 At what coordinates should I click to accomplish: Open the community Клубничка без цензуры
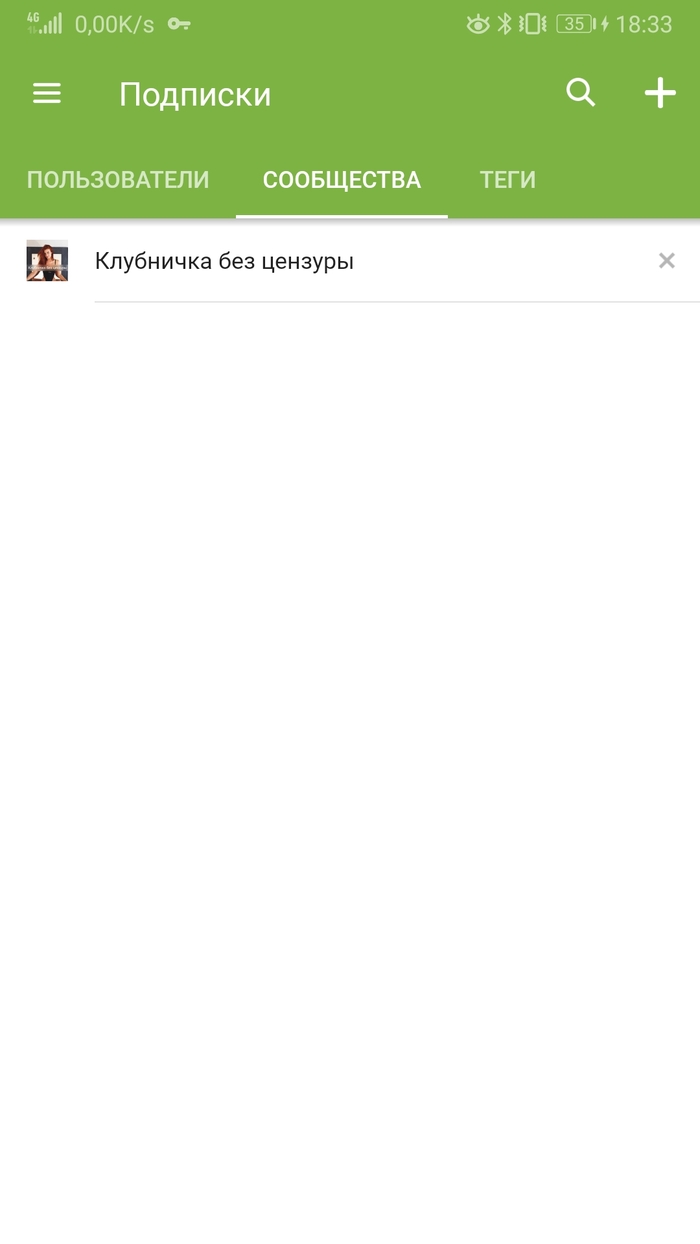pyautogui.click(x=224, y=261)
